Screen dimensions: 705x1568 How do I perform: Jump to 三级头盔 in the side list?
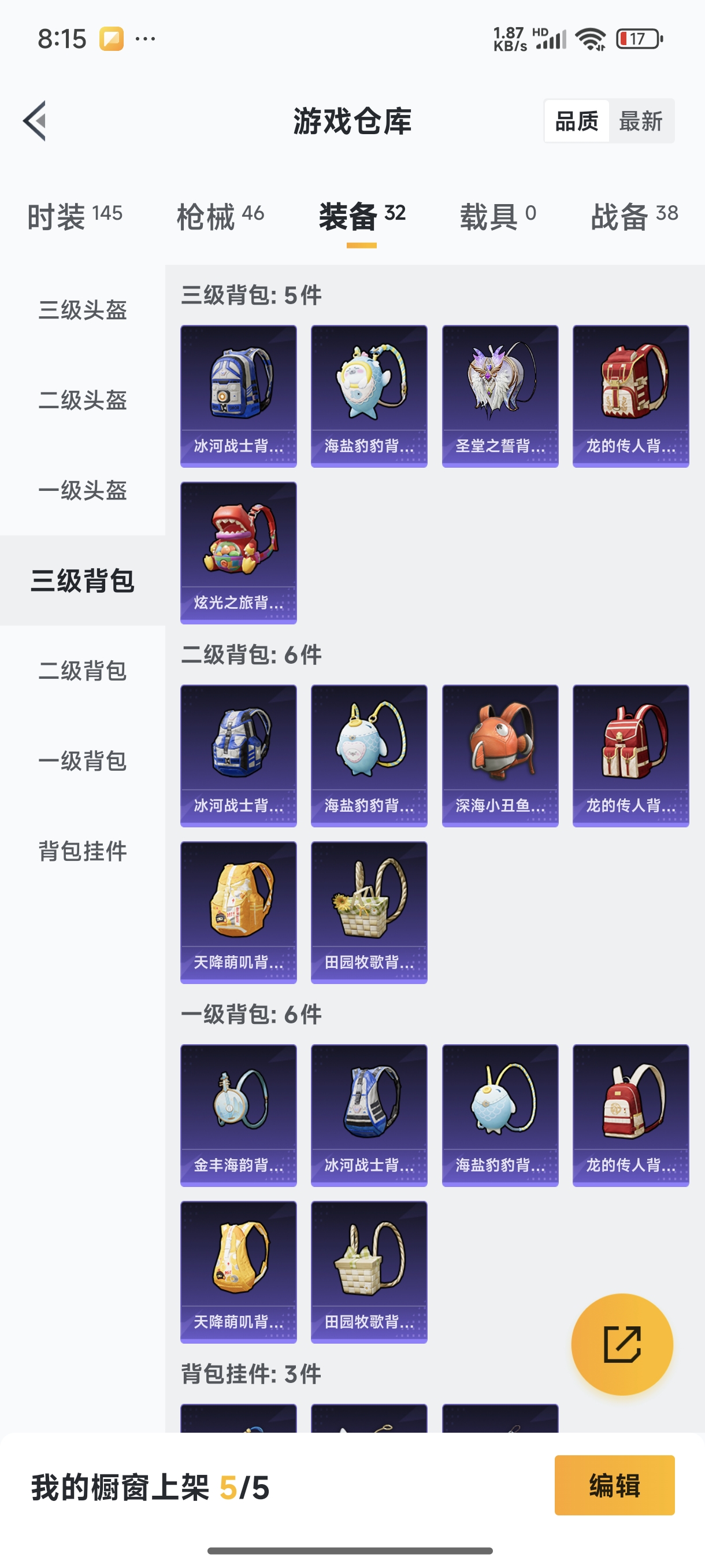tap(83, 310)
